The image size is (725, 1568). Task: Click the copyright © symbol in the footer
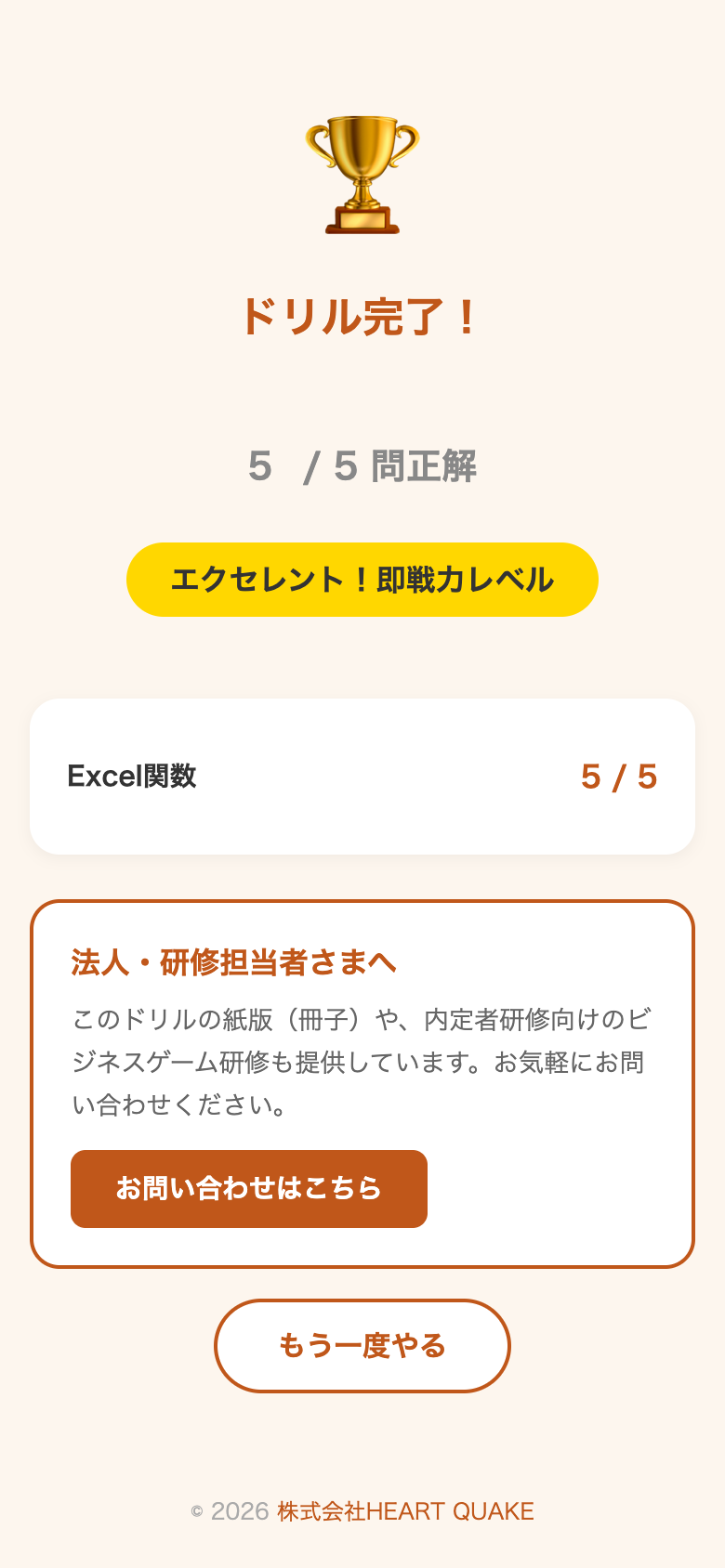tap(195, 1511)
